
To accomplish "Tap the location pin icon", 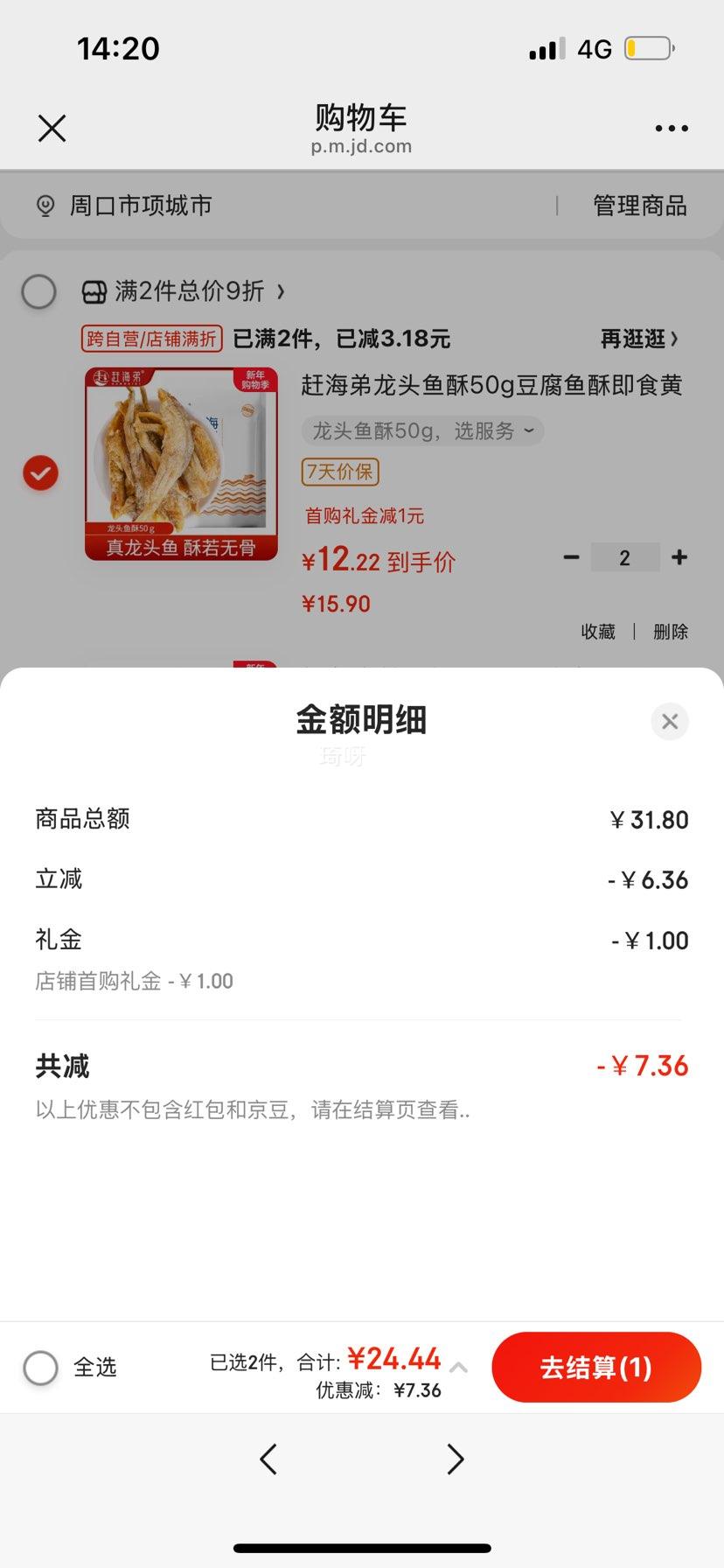I will [x=45, y=205].
